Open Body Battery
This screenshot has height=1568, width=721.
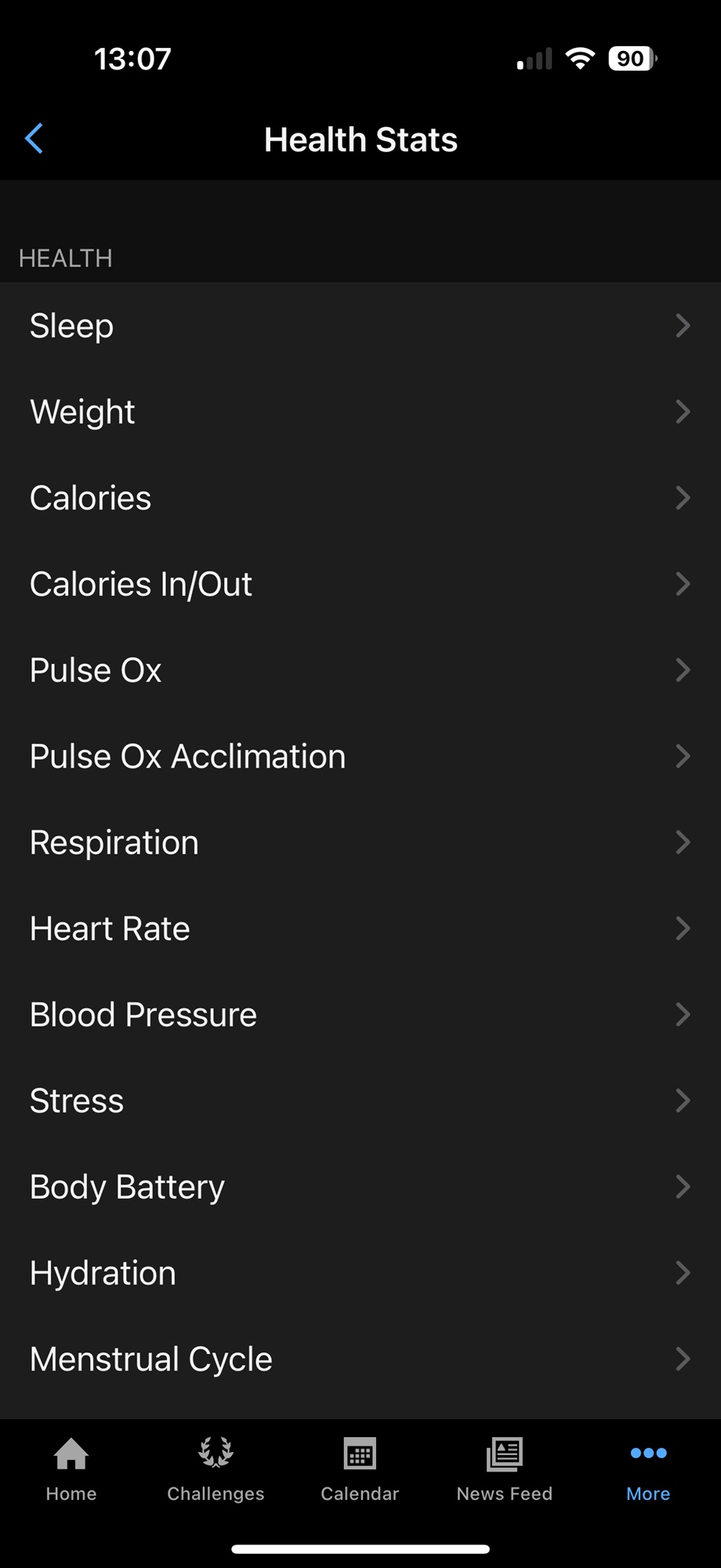click(360, 1187)
